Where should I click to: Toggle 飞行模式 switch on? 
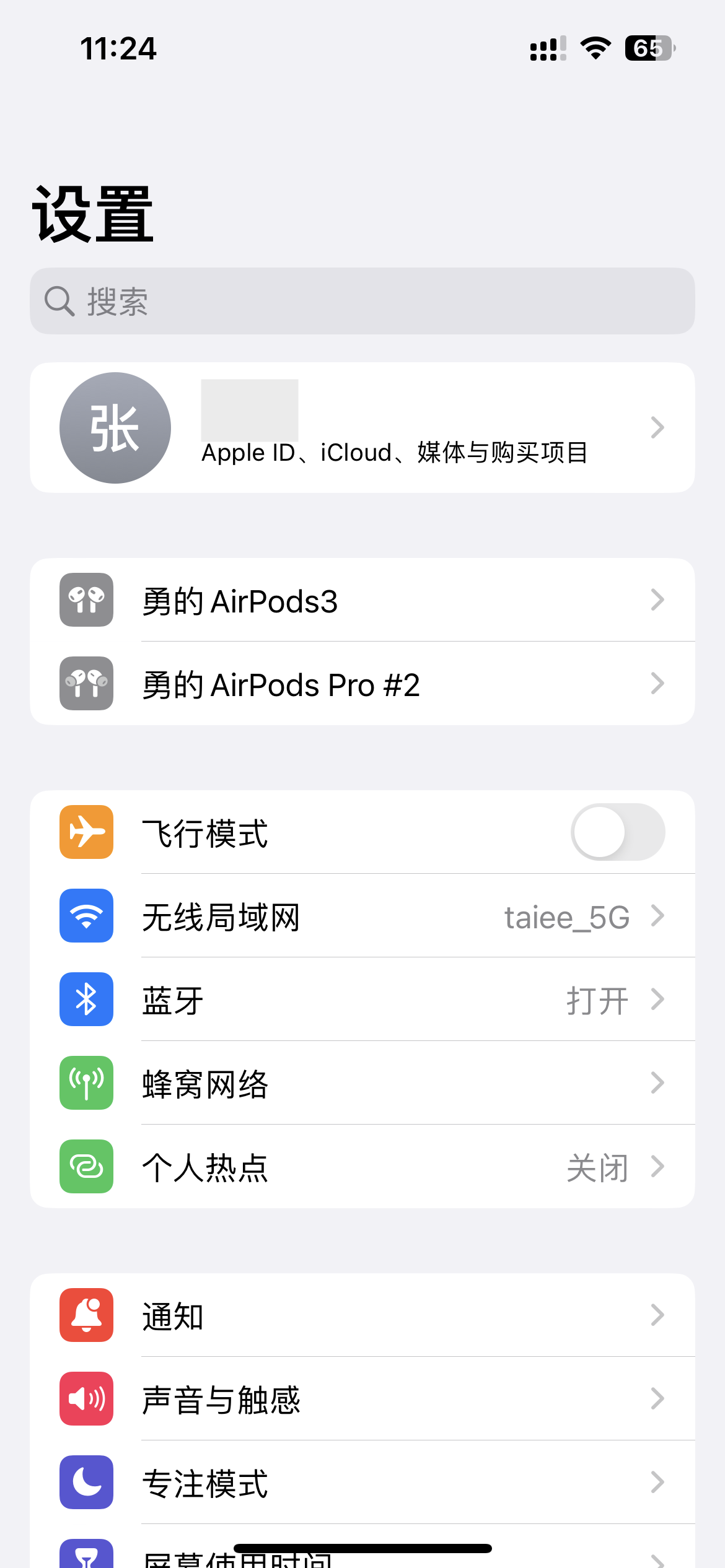click(x=617, y=832)
